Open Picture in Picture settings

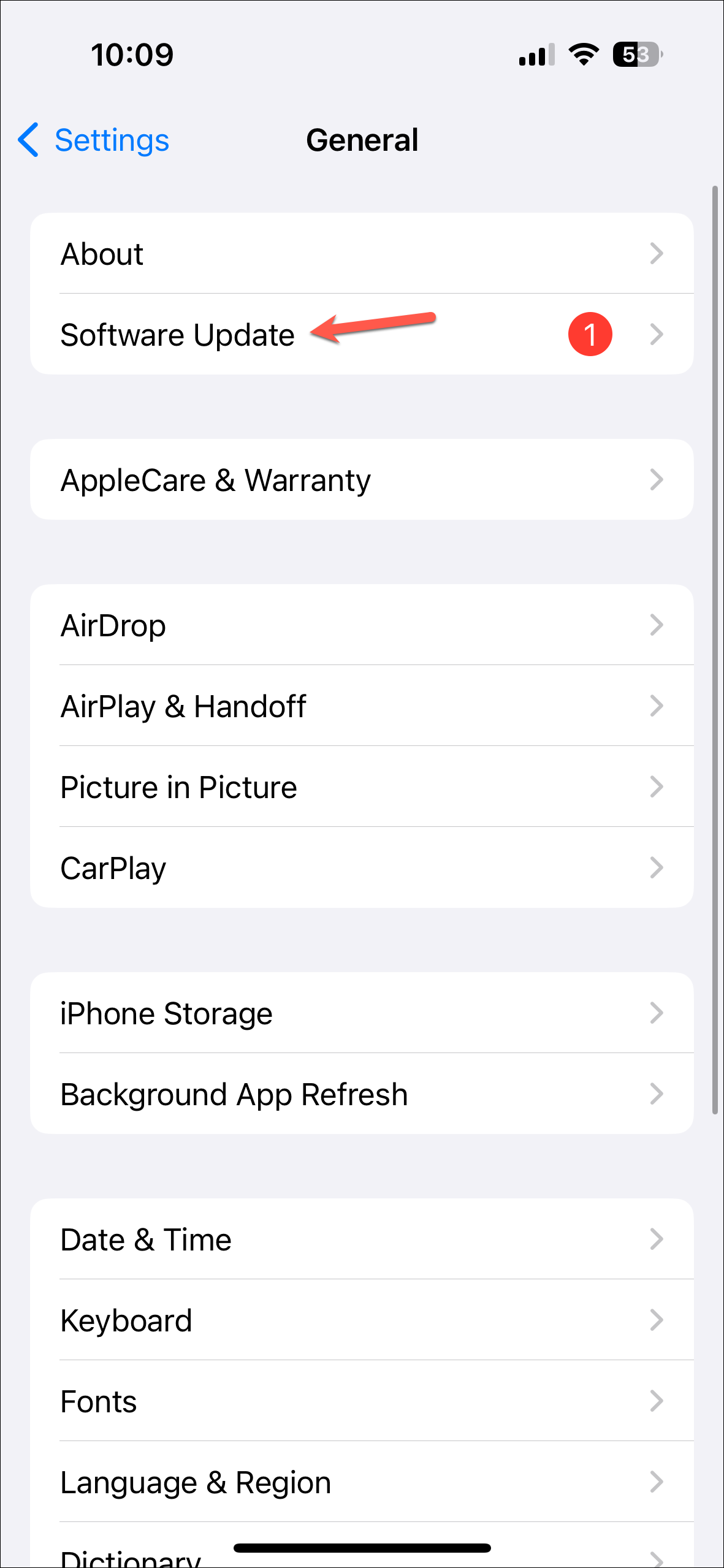pos(362,787)
